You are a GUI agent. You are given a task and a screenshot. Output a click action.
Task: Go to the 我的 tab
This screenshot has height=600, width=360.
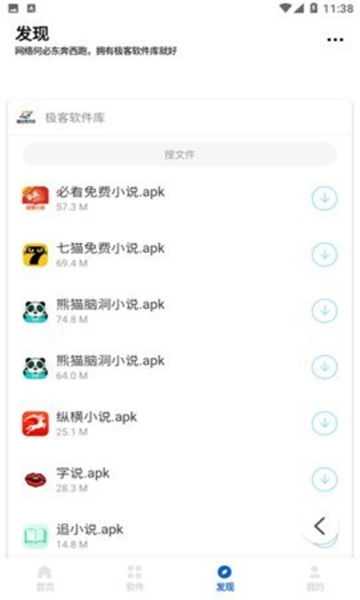click(315, 578)
